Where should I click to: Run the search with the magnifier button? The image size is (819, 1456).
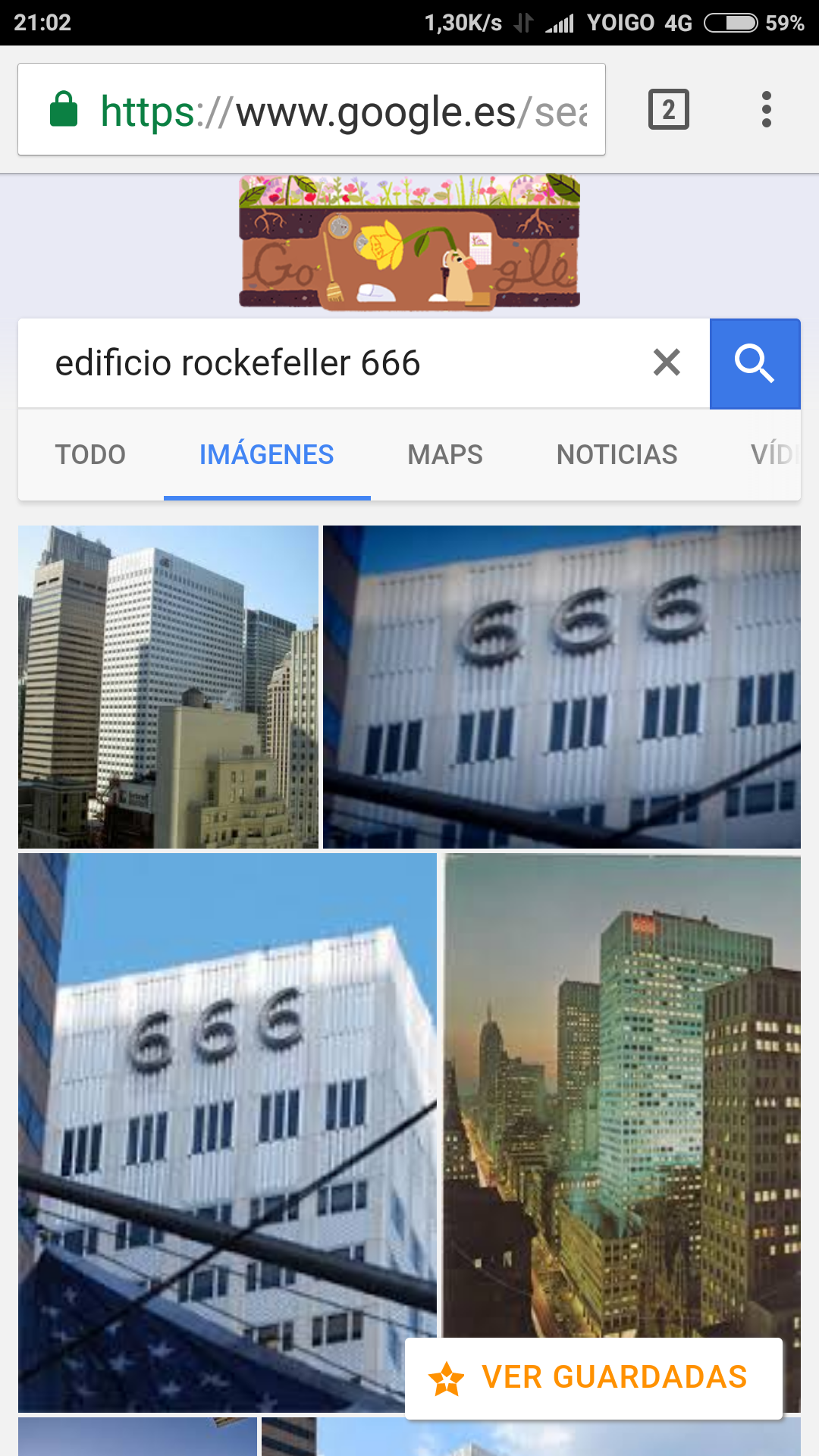(755, 363)
